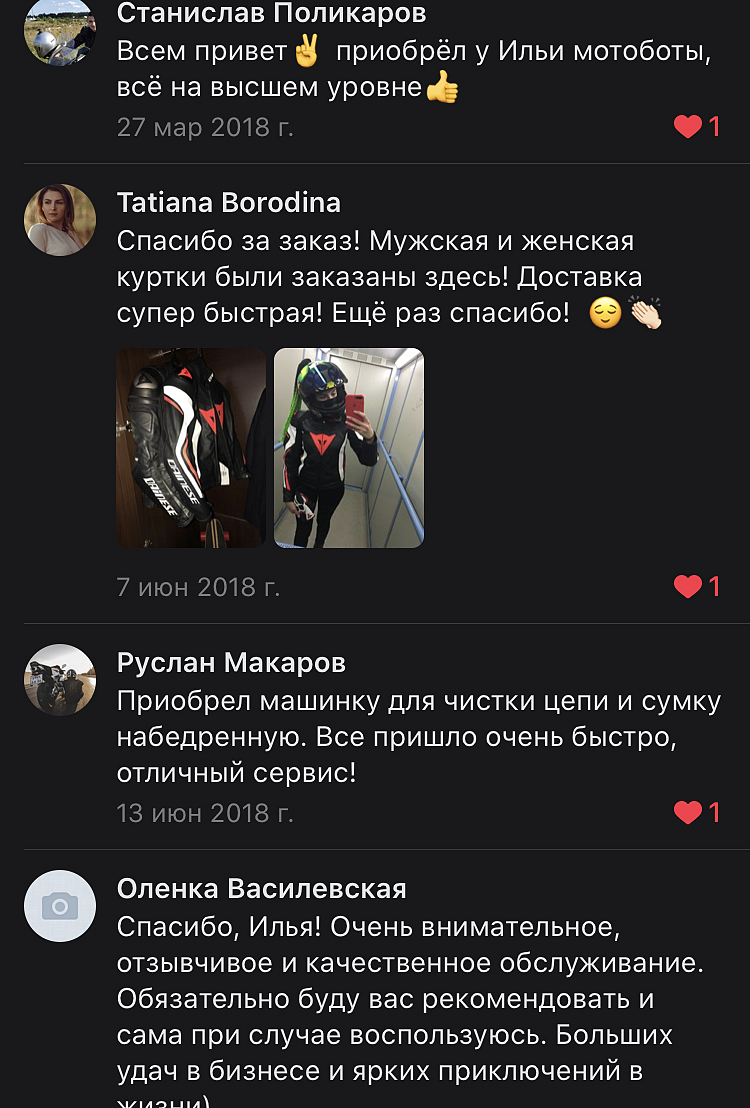The width and height of the screenshot is (750, 1108).
Task: Open Tatiana's elevator mirror selfie photo
Action: pos(349,448)
